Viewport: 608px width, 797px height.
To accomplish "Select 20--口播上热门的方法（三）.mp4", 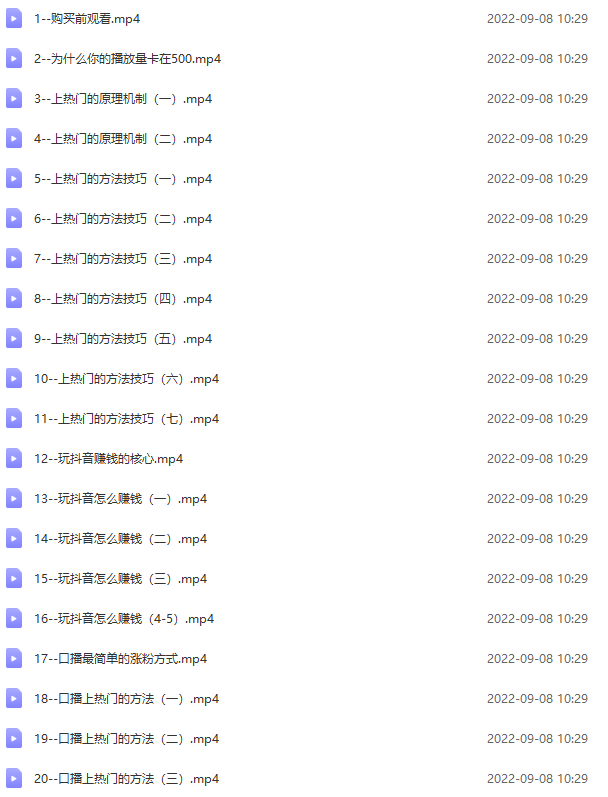I will [126, 779].
